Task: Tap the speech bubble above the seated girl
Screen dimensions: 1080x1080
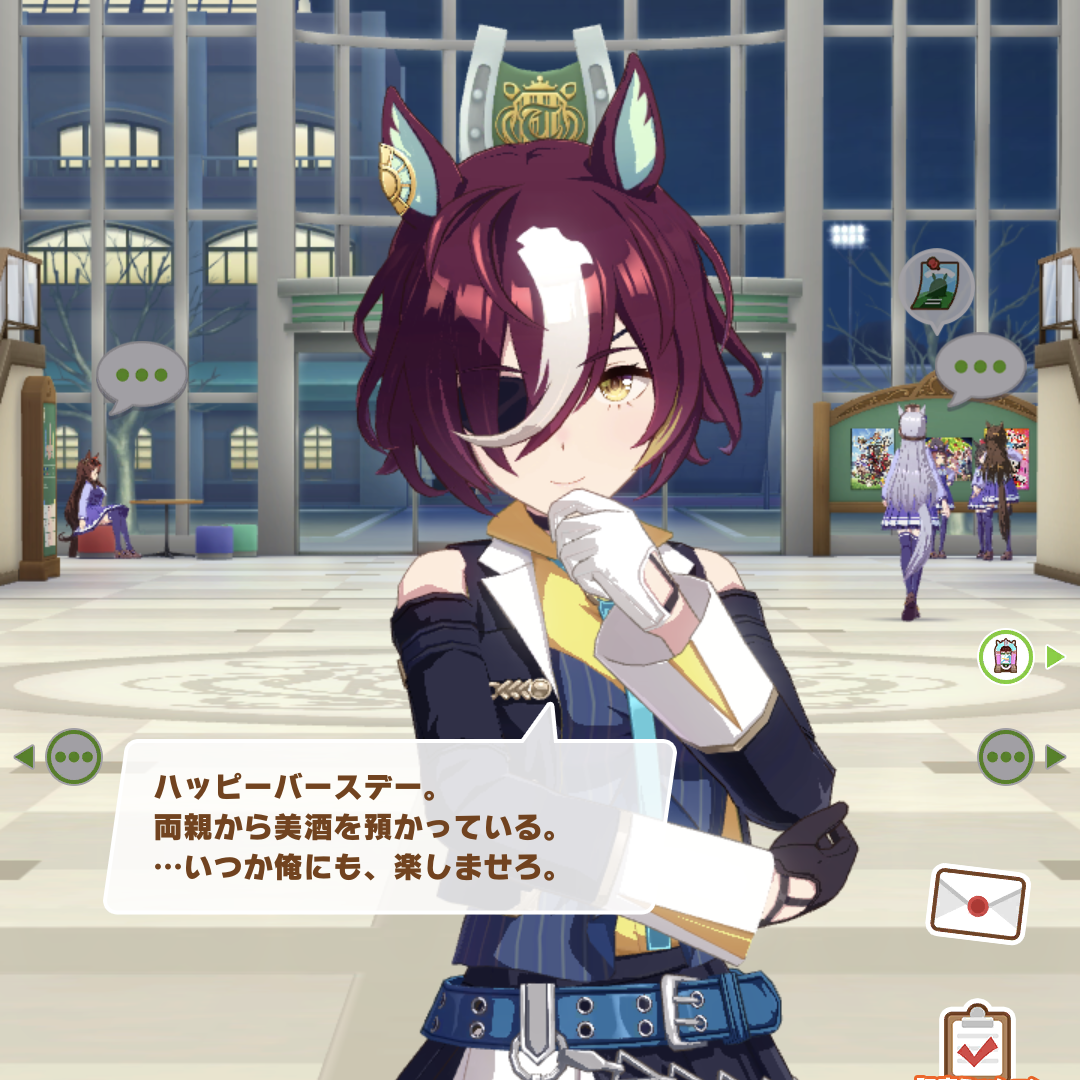Action: [x=141, y=376]
